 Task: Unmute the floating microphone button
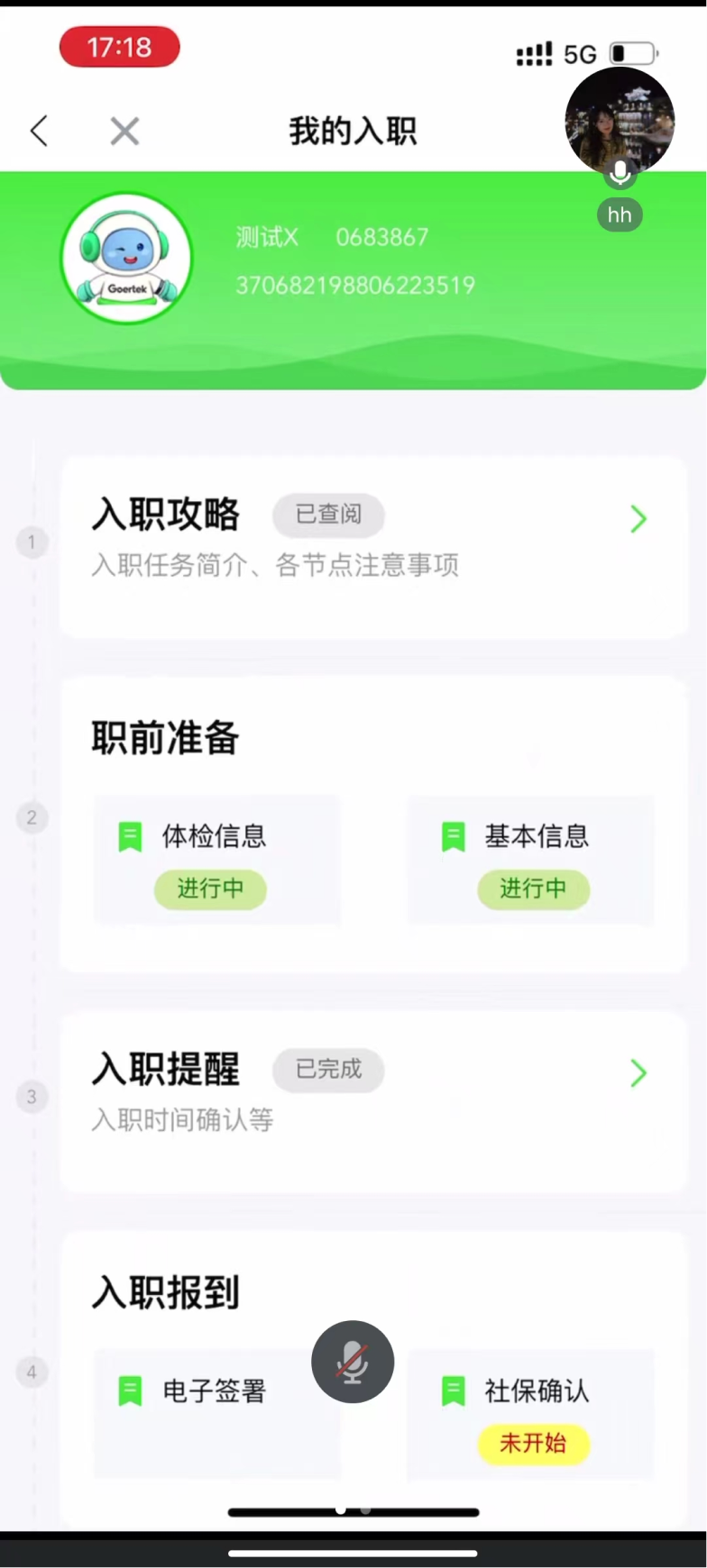[x=353, y=1362]
